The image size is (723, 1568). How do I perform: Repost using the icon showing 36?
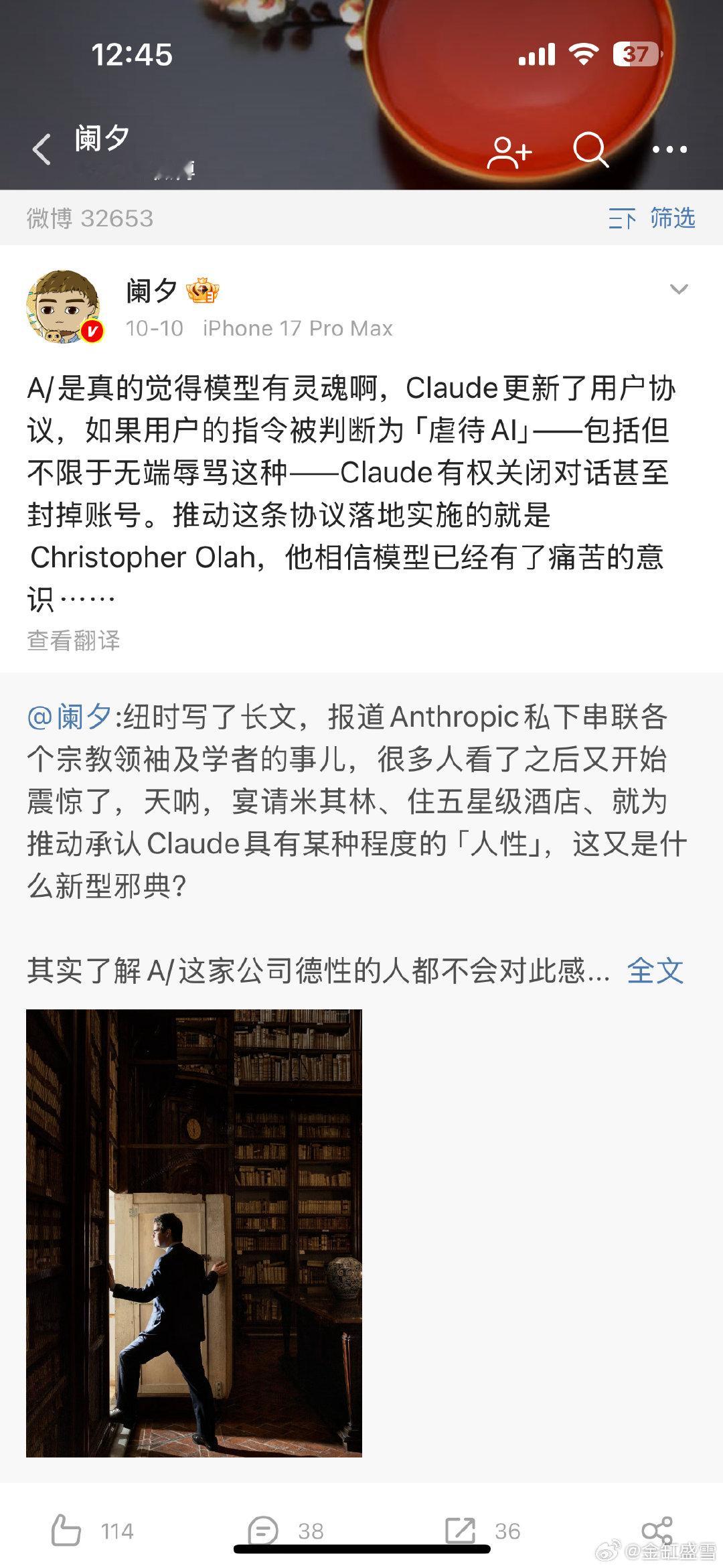click(483, 1531)
